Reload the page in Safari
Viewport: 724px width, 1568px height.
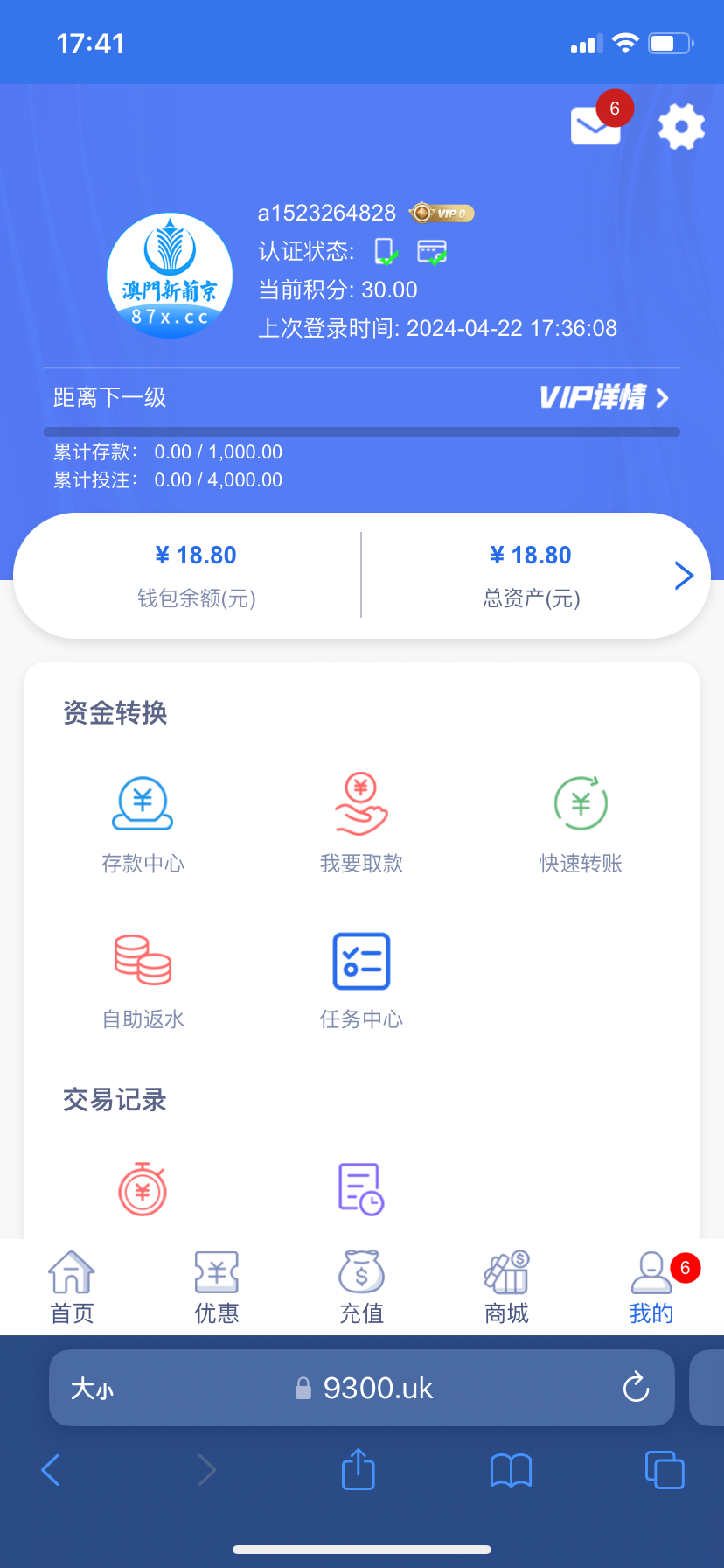coord(636,1388)
